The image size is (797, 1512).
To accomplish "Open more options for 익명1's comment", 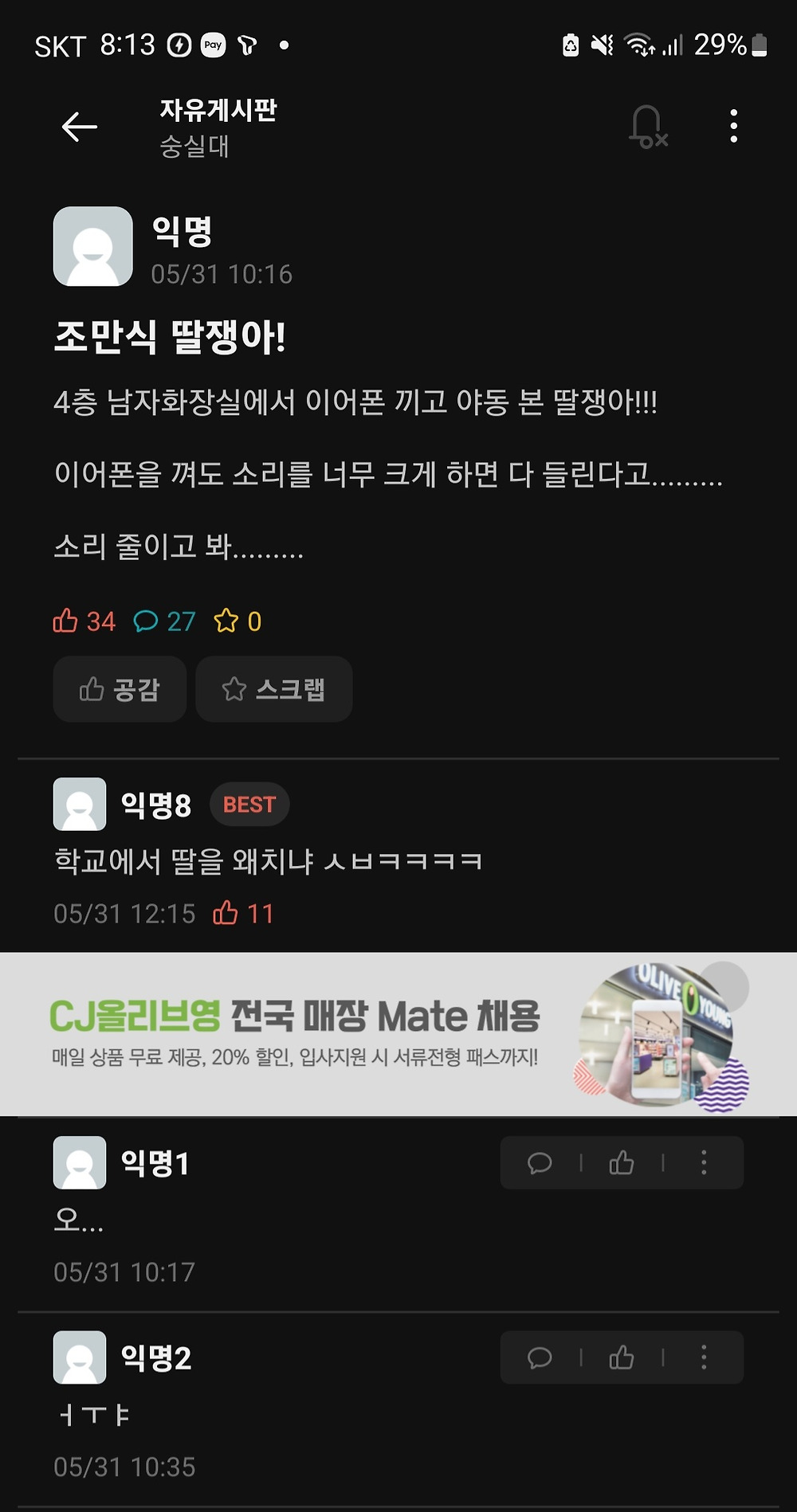I will coord(703,1163).
